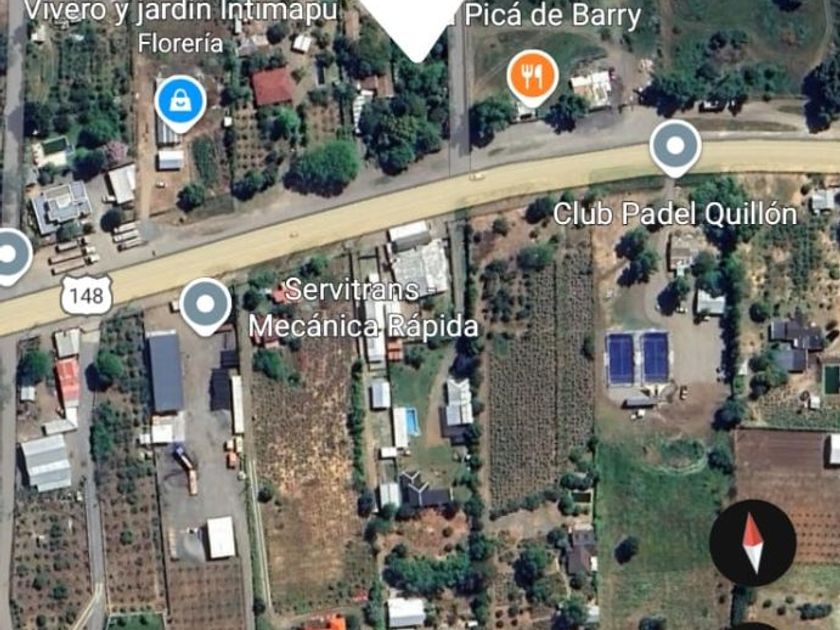Reset map orientation with the compass
Screen dimensions: 840x630
coord(752,544)
